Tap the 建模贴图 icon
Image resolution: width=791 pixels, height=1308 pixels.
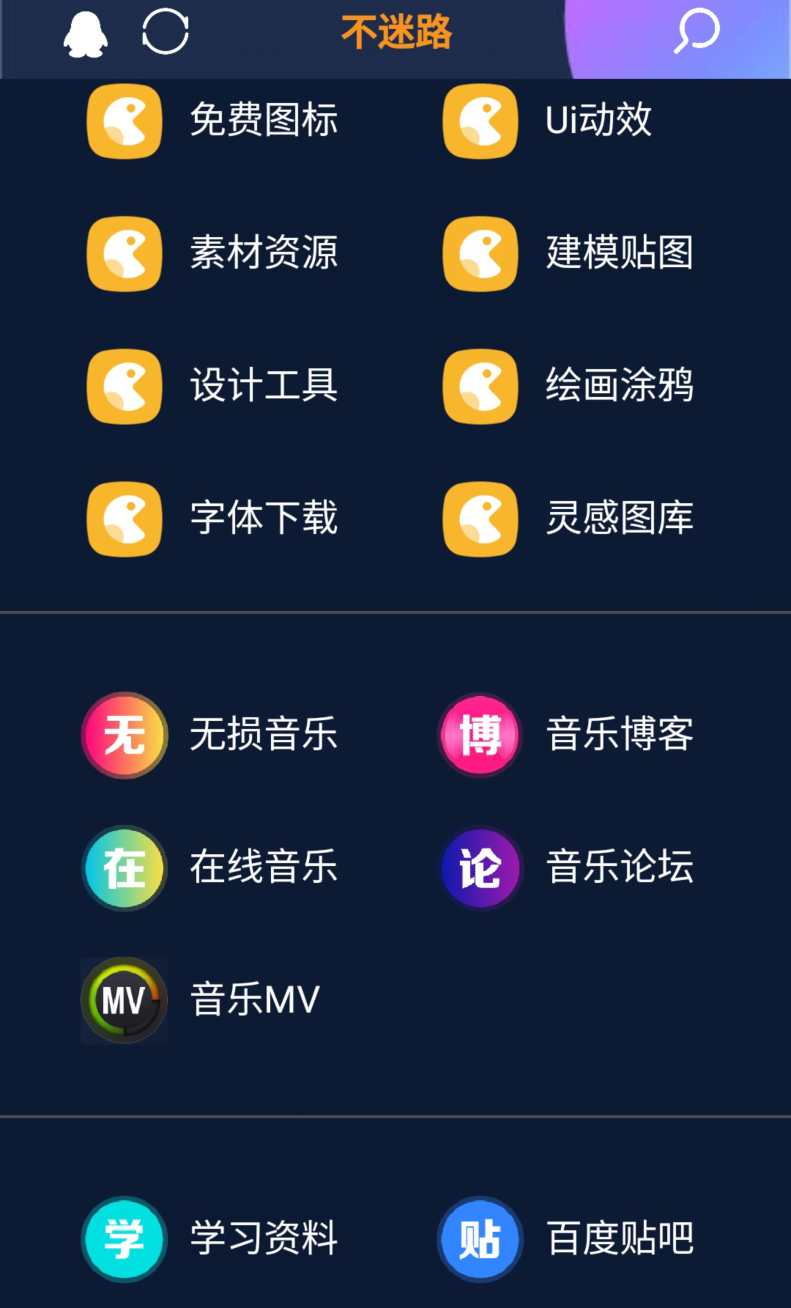(479, 253)
